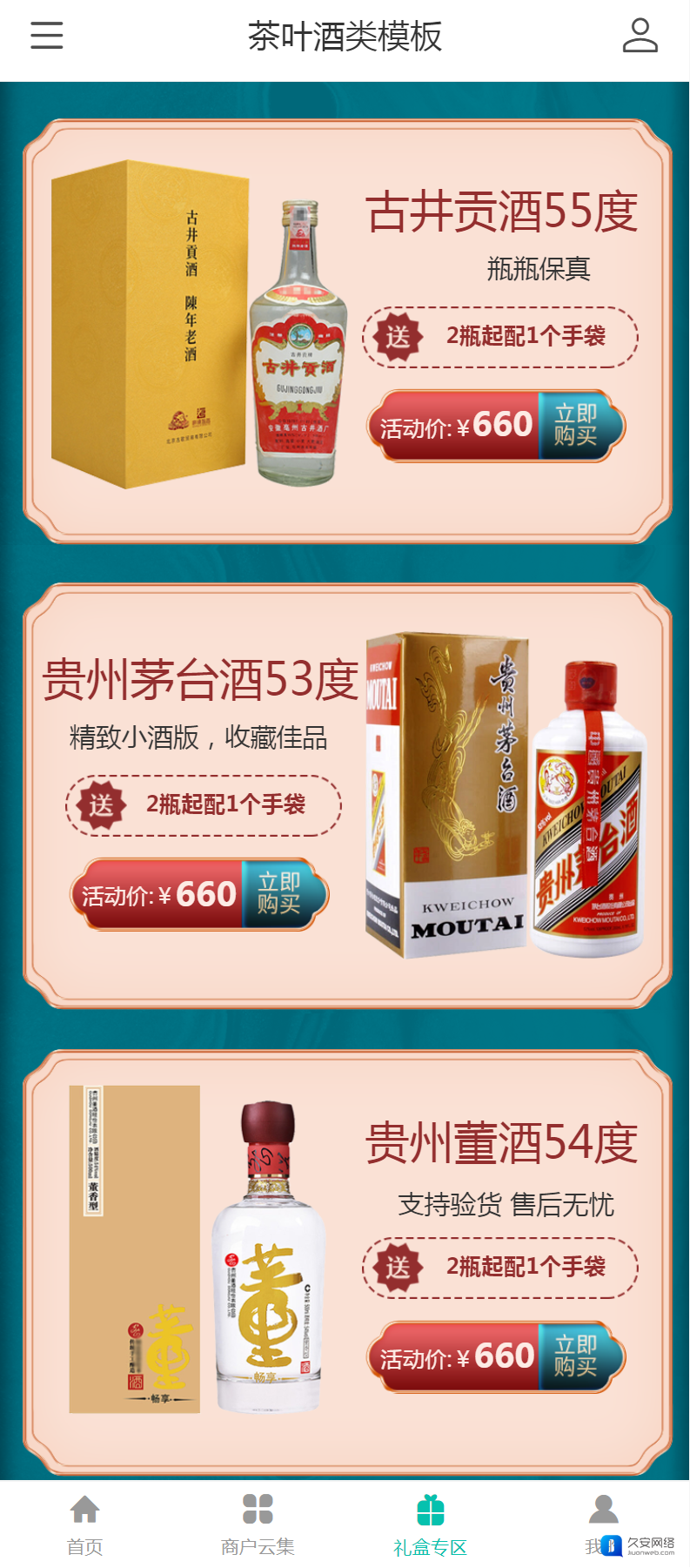Open the 我的 profile tab
690x1568 pixels.
click(602, 1524)
